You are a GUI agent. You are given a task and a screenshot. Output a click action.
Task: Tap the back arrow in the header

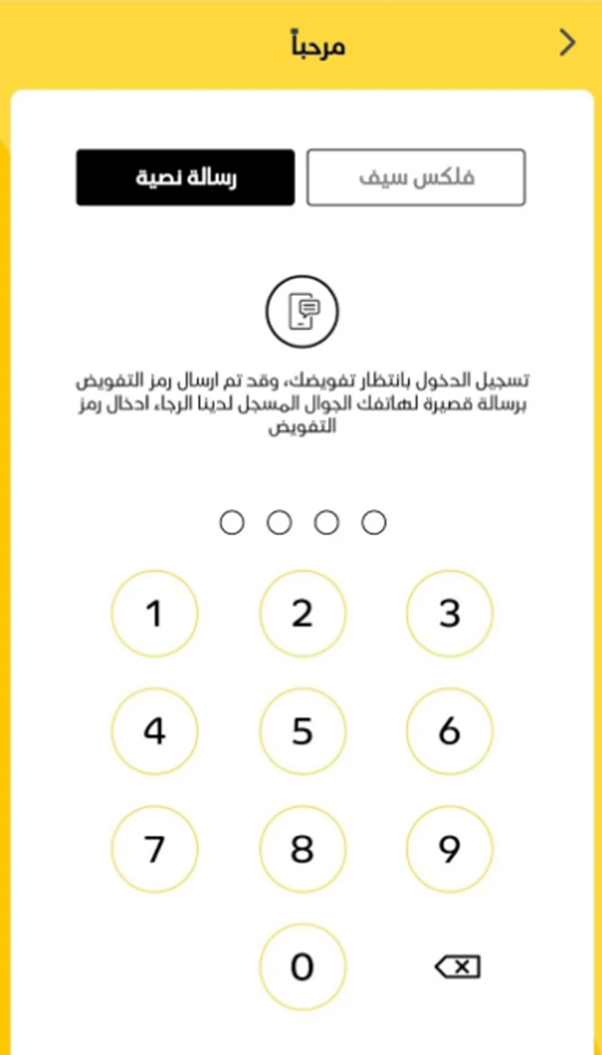tap(568, 44)
